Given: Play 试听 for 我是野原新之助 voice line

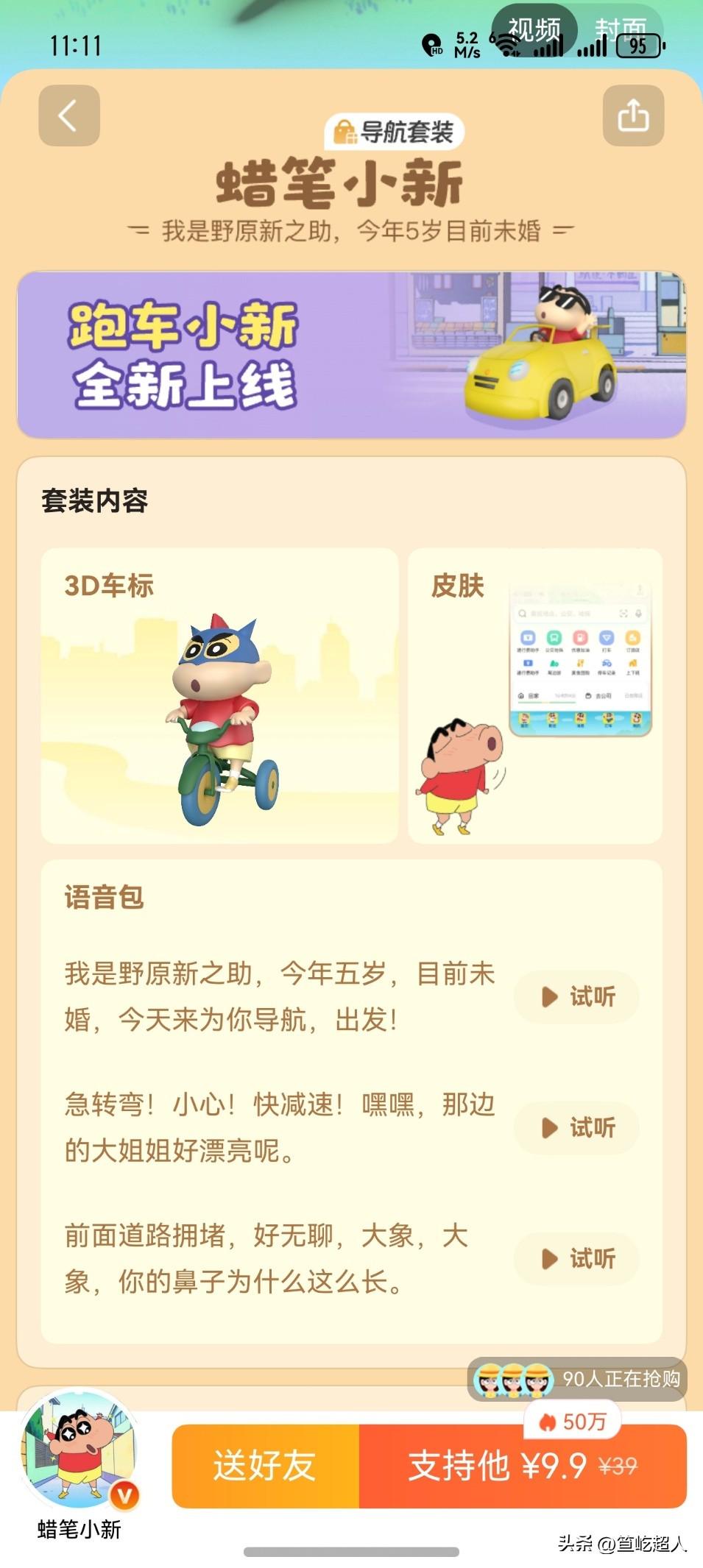Looking at the screenshot, I should [576, 996].
